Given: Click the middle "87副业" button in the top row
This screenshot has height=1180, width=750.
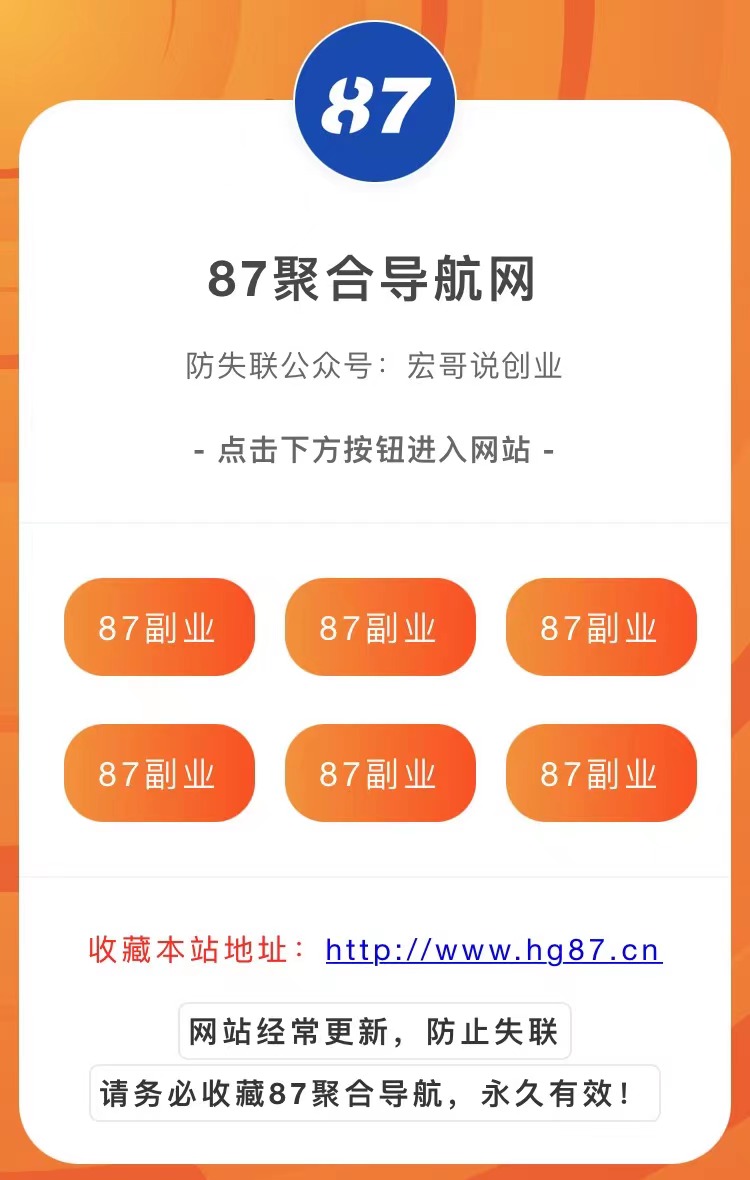Looking at the screenshot, I should [x=380, y=627].
